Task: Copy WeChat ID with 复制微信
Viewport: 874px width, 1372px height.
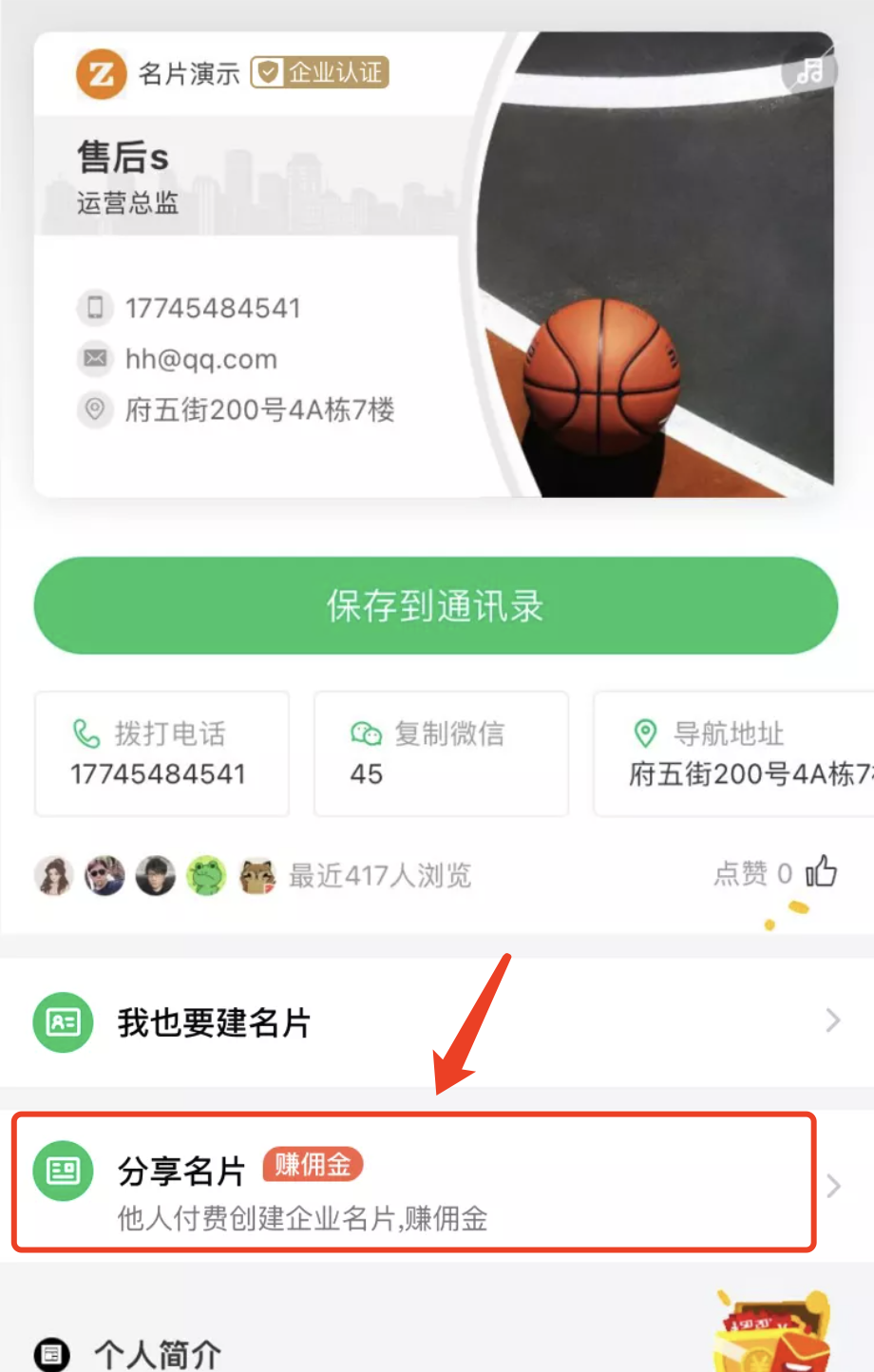Action: 441,753
